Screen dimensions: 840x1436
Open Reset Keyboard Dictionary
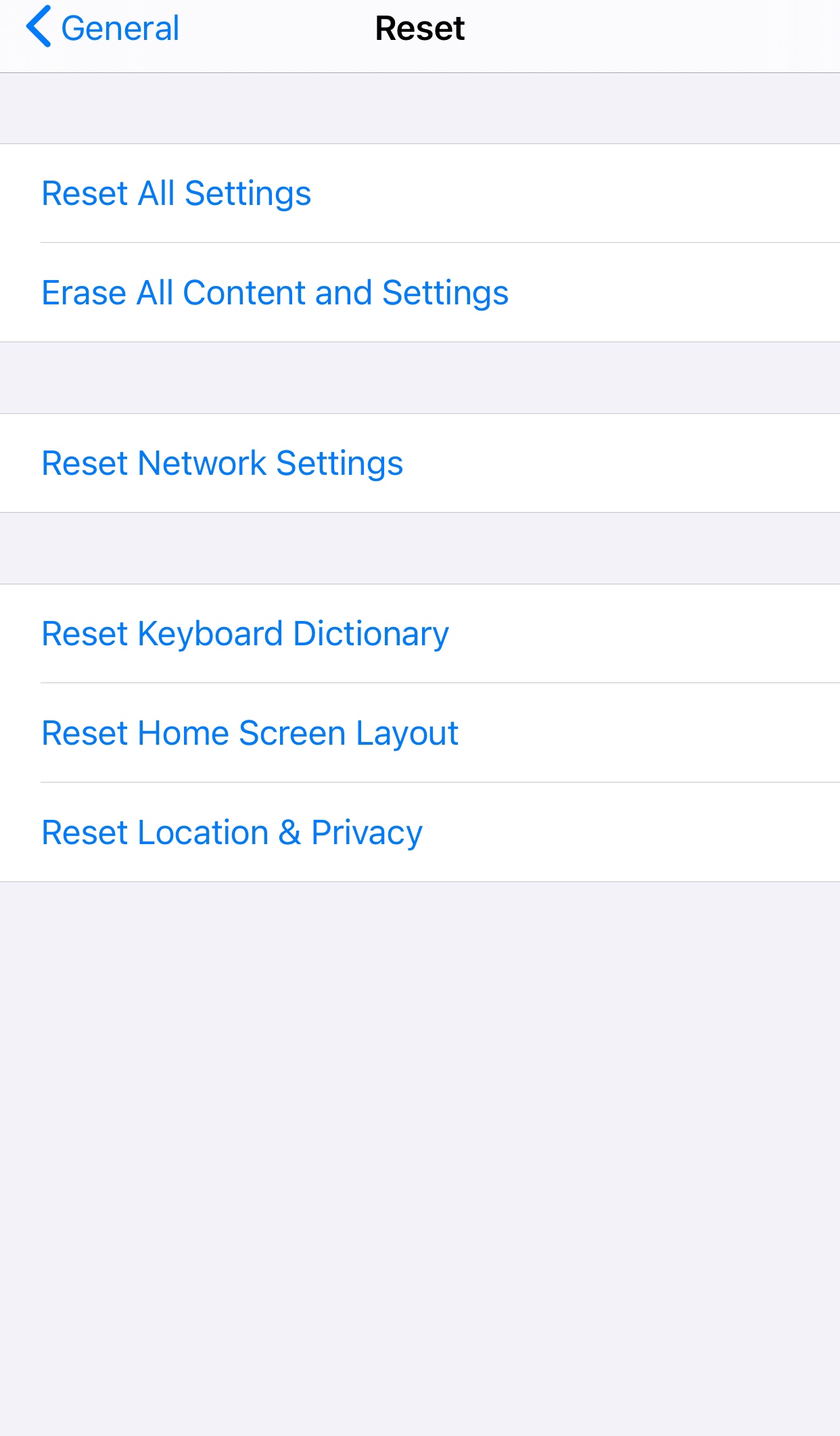pos(245,634)
